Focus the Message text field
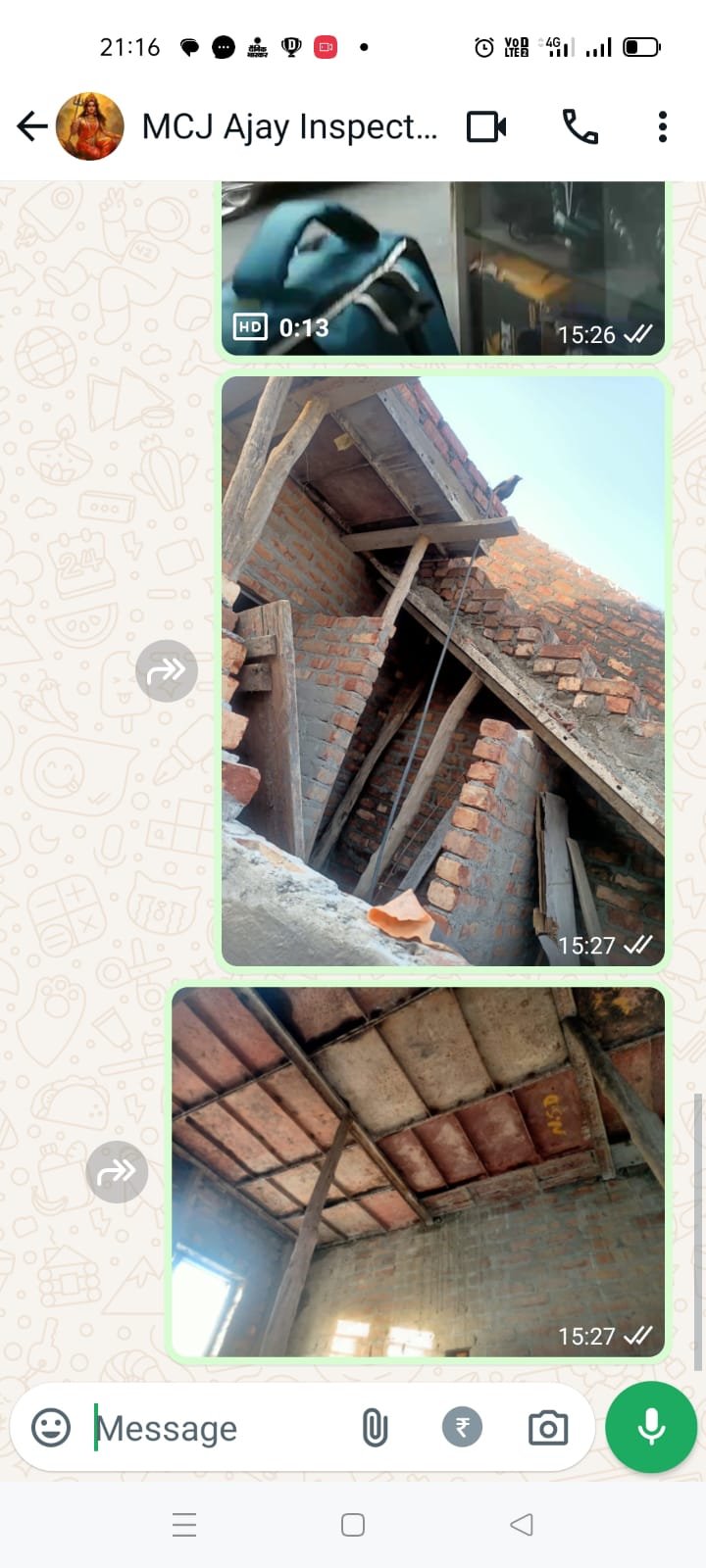Screen dimensions: 706x1568 click(216, 1428)
